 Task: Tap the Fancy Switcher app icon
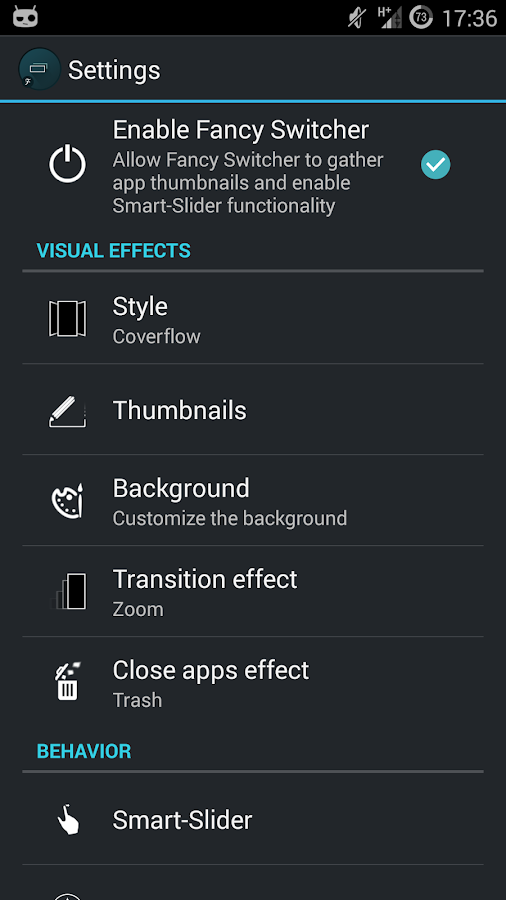tap(40, 69)
